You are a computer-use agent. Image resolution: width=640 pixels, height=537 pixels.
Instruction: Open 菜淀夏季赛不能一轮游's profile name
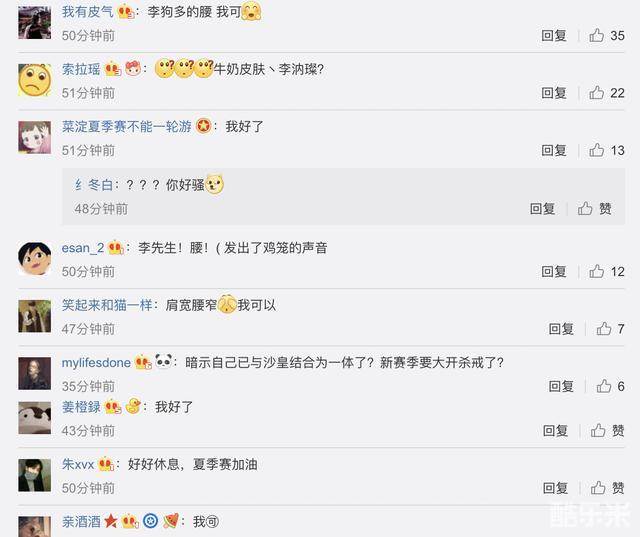[x=126, y=127]
